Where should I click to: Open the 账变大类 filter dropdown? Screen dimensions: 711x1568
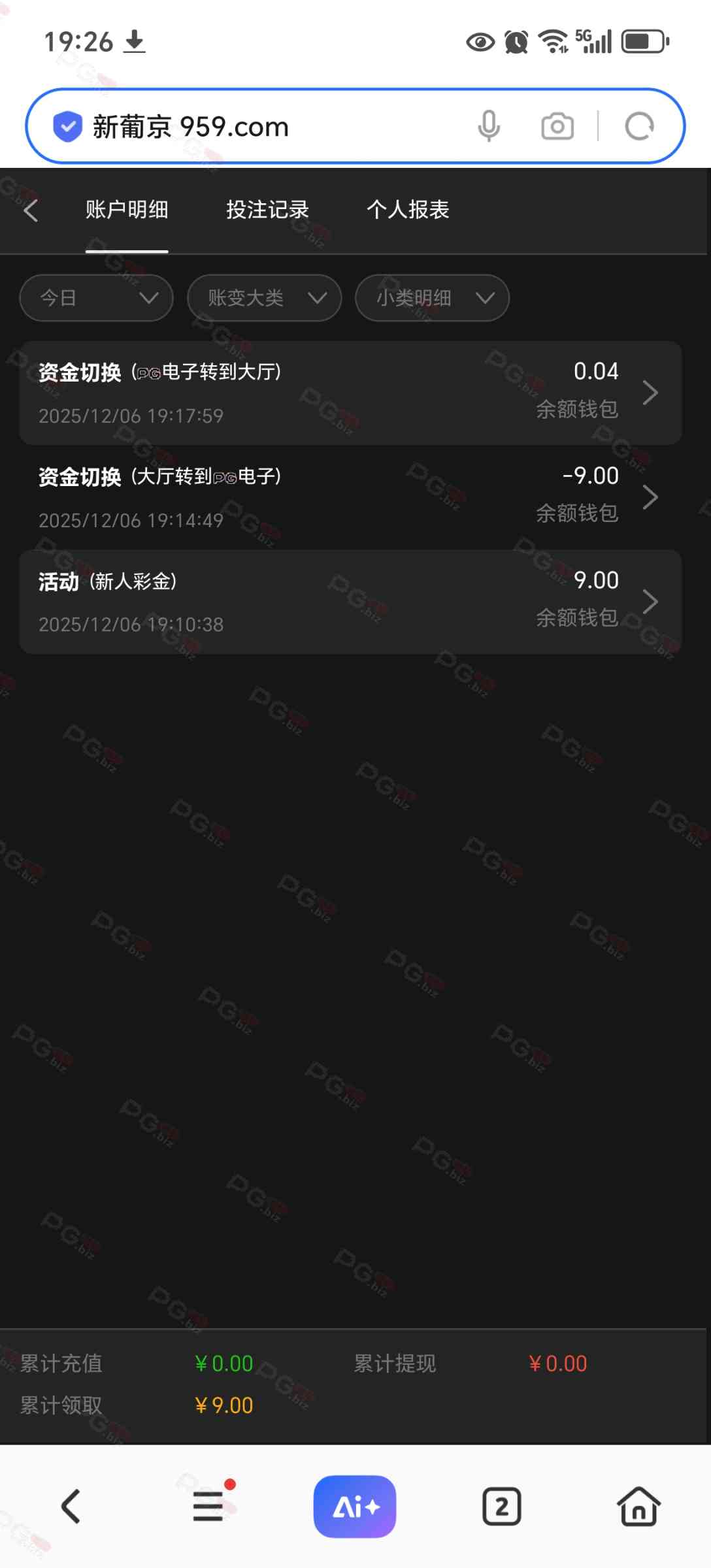tap(264, 298)
